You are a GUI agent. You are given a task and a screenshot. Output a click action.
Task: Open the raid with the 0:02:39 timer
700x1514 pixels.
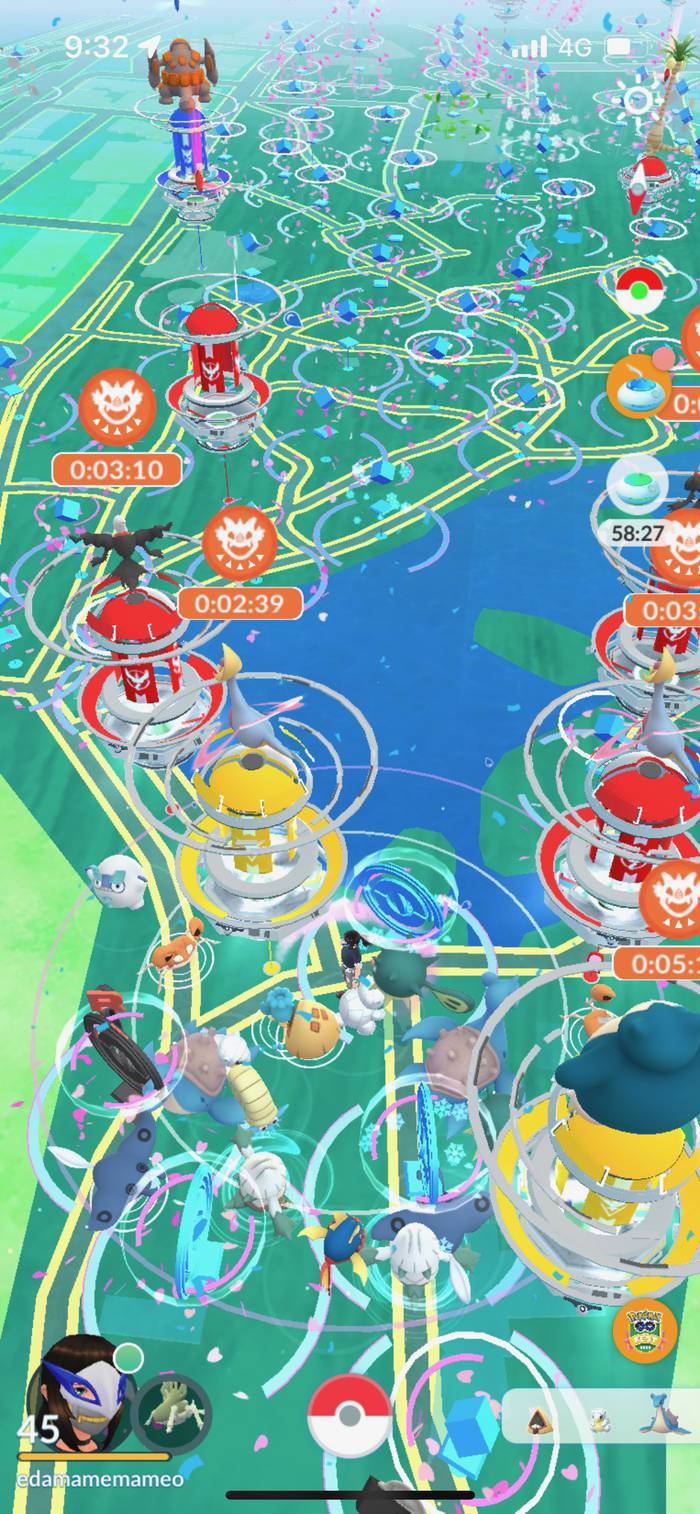pyautogui.click(x=240, y=542)
